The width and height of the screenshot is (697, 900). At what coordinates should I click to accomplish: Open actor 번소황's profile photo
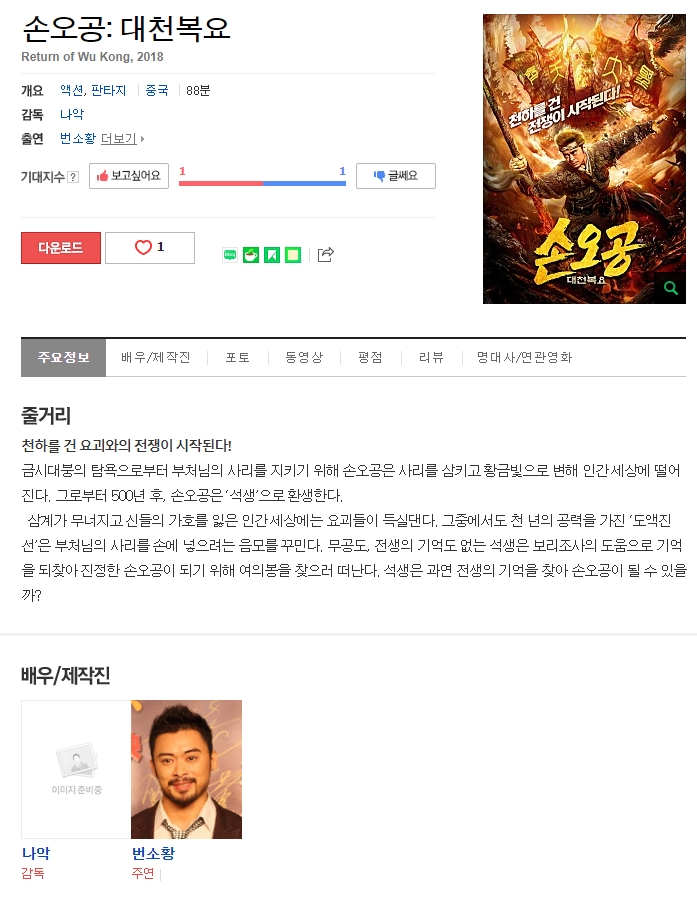(186, 768)
